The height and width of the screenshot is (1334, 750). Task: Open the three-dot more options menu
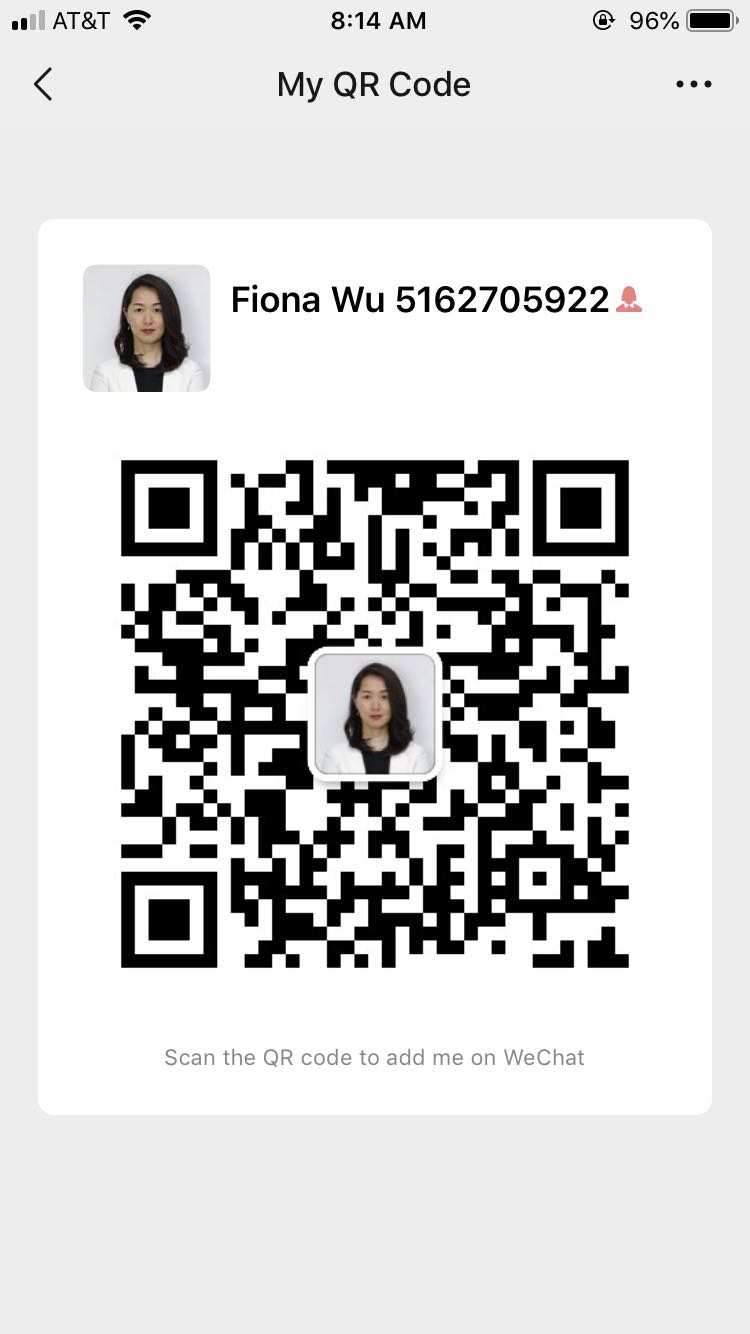(693, 85)
